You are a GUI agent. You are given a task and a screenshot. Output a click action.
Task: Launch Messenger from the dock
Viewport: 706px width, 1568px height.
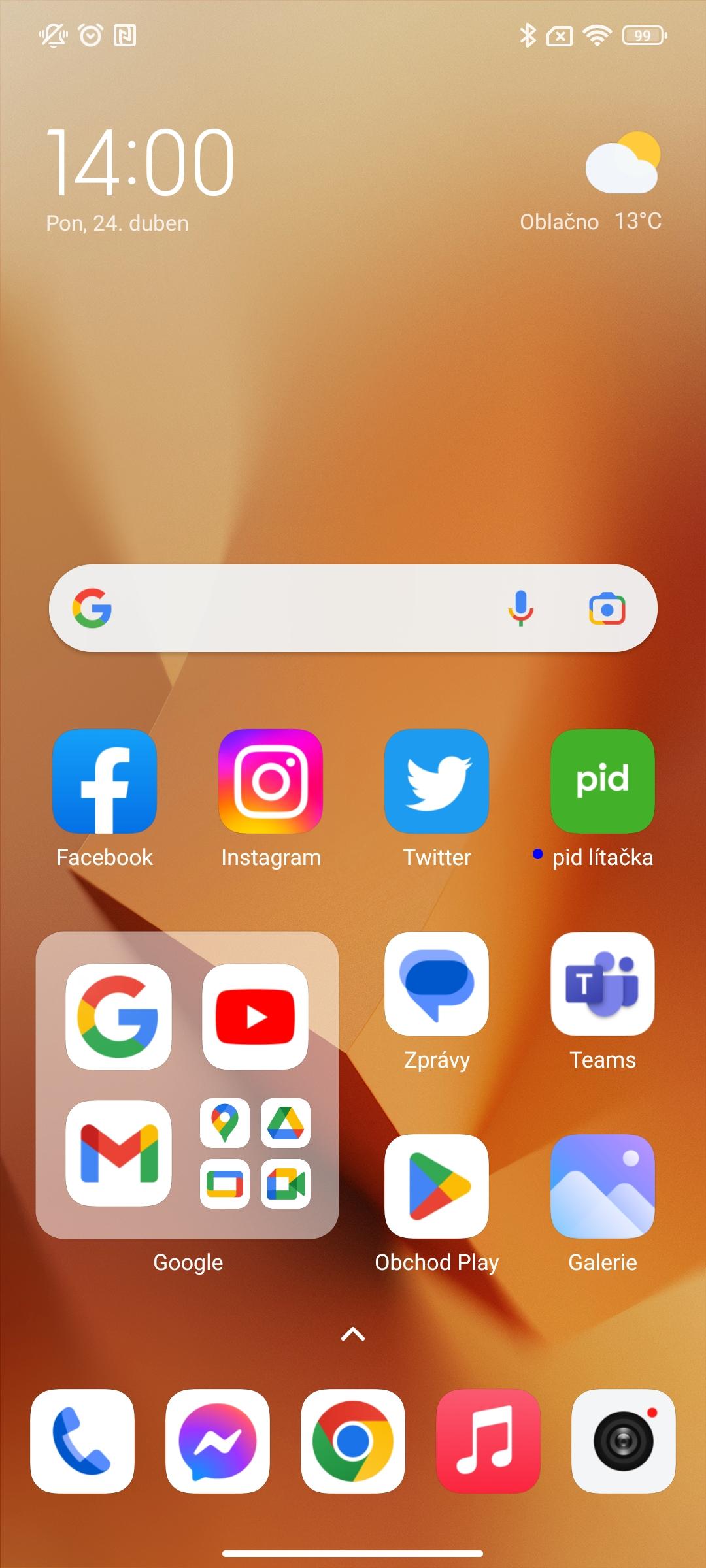(x=218, y=1441)
